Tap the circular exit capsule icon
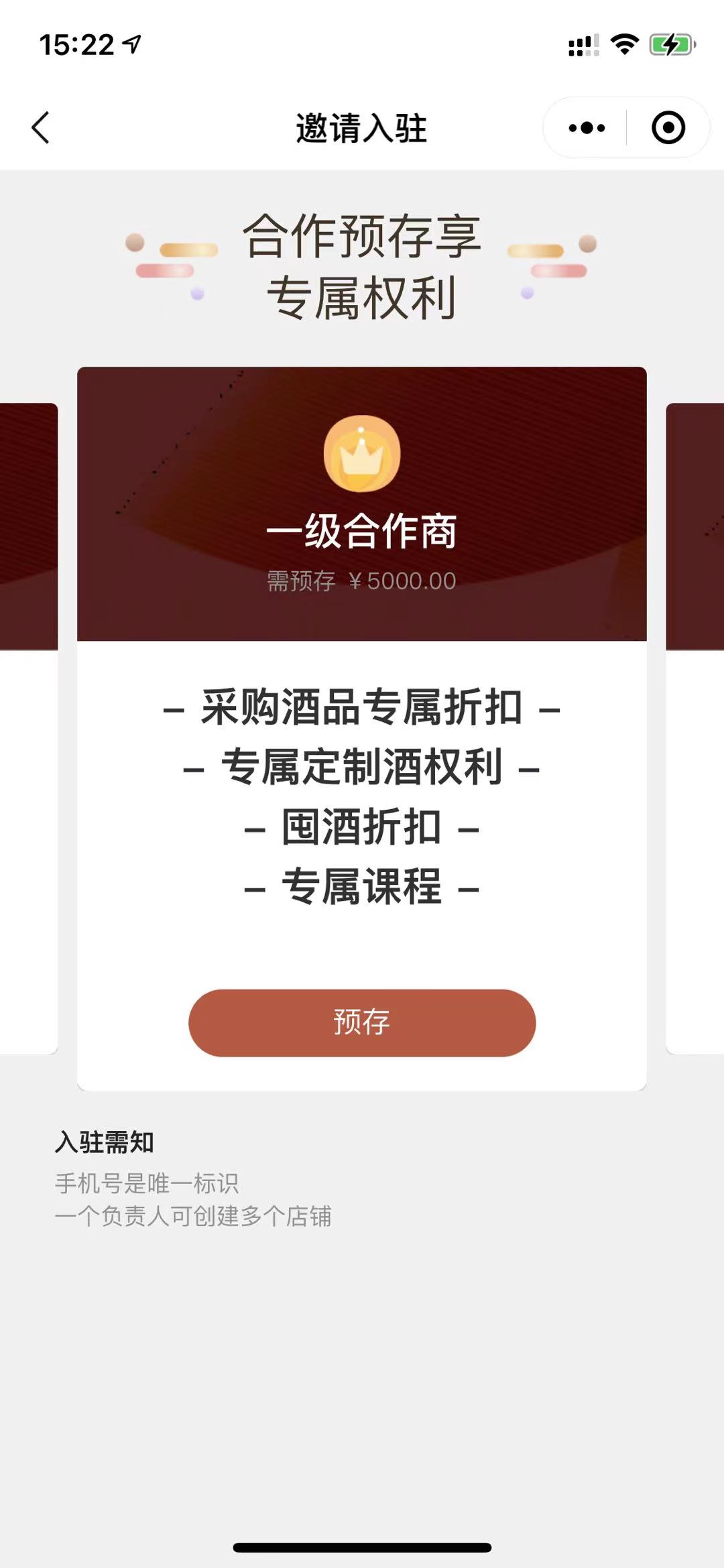This screenshot has width=724, height=1568. click(x=667, y=128)
